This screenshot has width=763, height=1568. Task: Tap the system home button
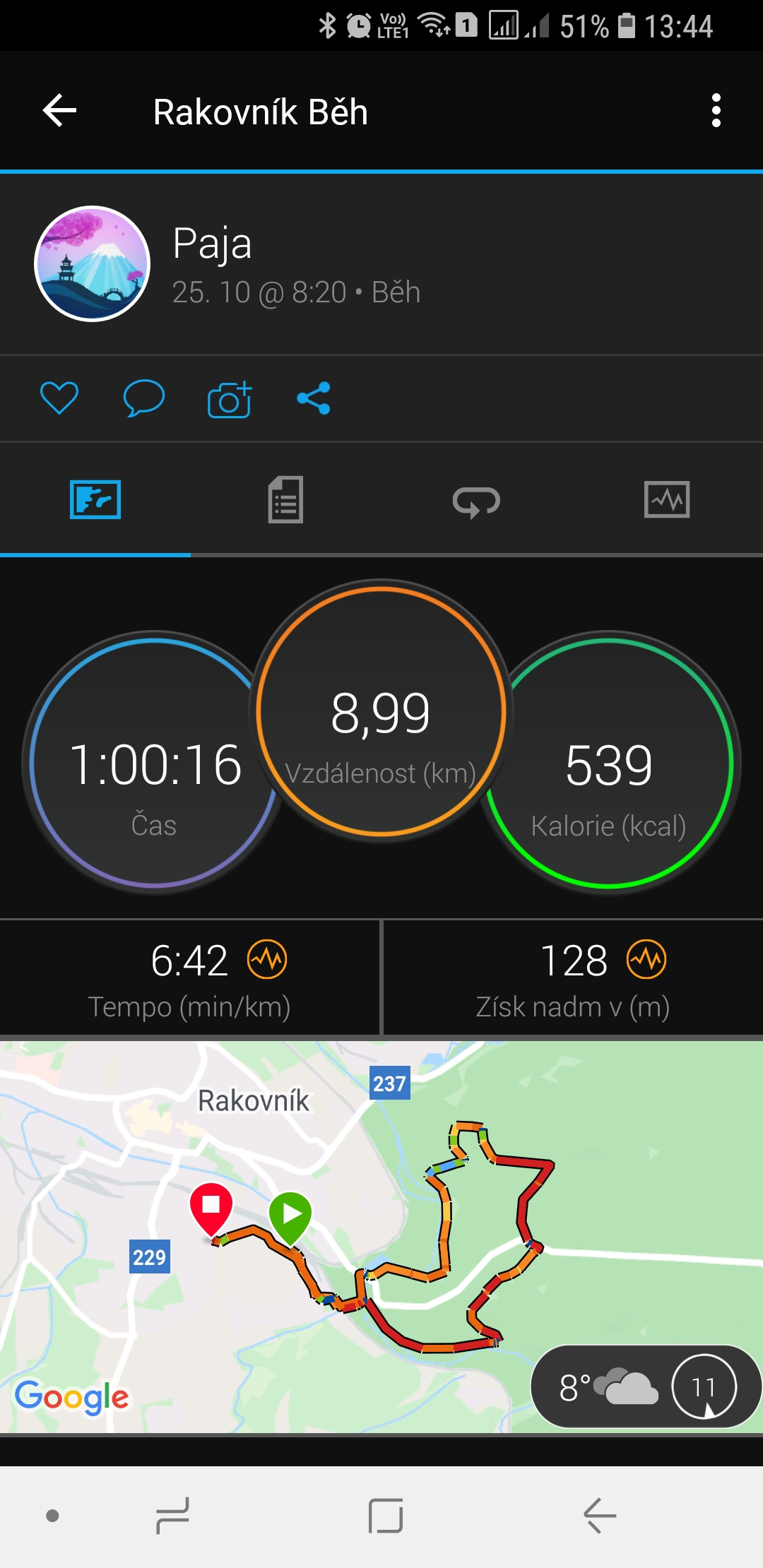pos(386,1516)
